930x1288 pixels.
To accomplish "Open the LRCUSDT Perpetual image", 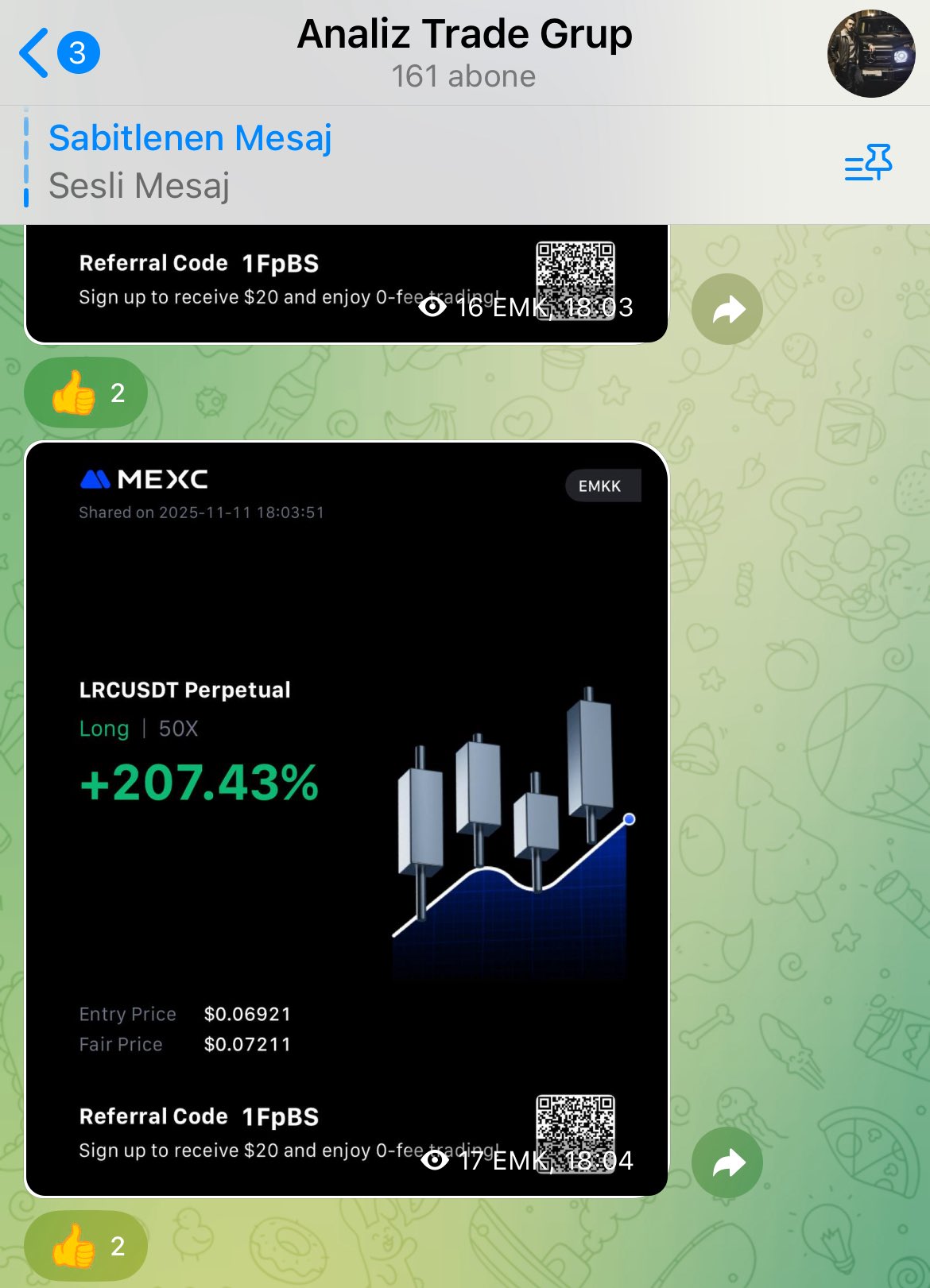I will point(347,818).
